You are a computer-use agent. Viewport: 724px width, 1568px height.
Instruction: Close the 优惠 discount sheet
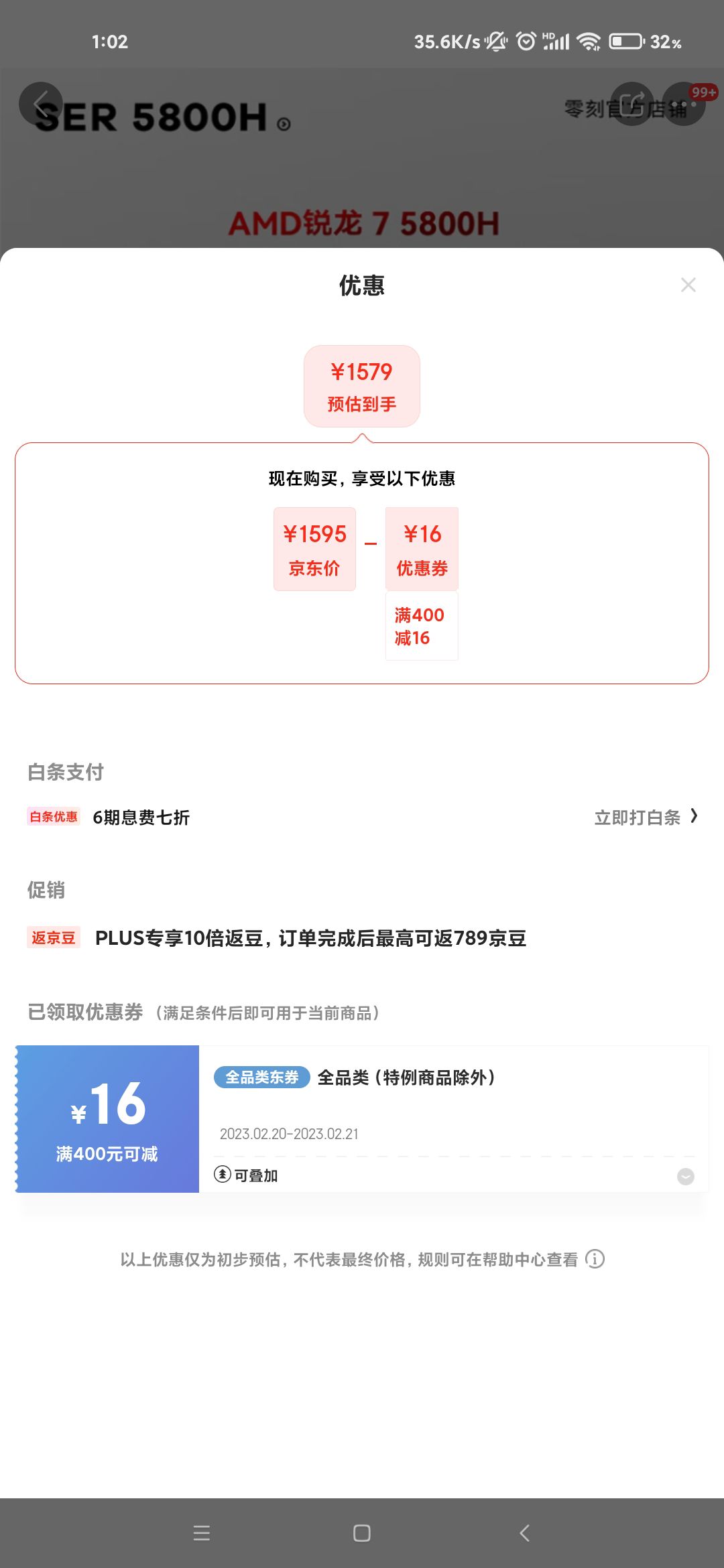coord(688,285)
